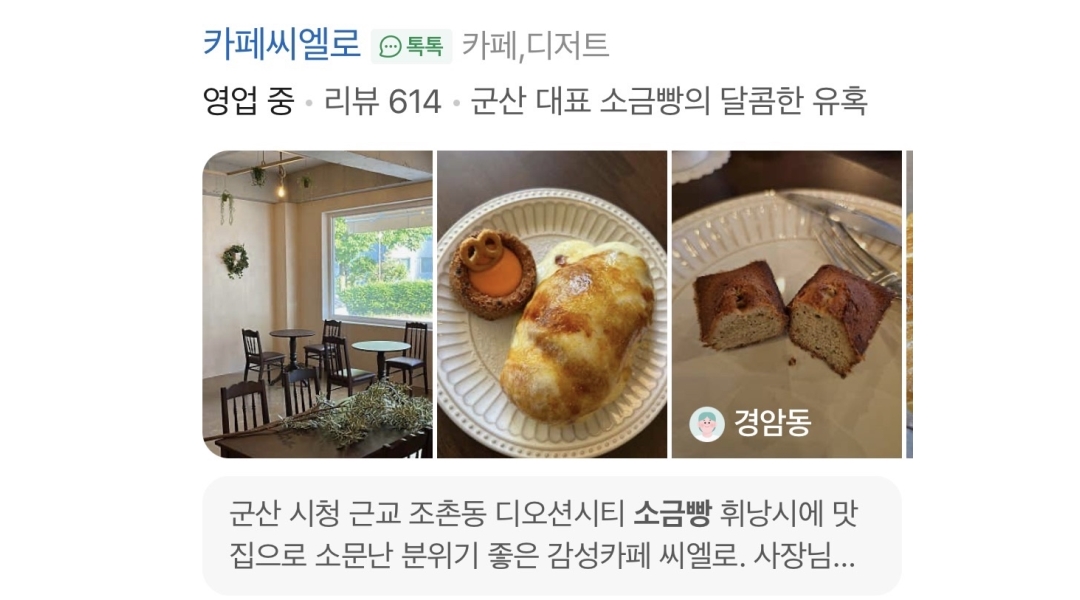The height and width of the screenshot is (600, 1080).
Task: Tap the 톡톡 chat badge
Action: 412,46
